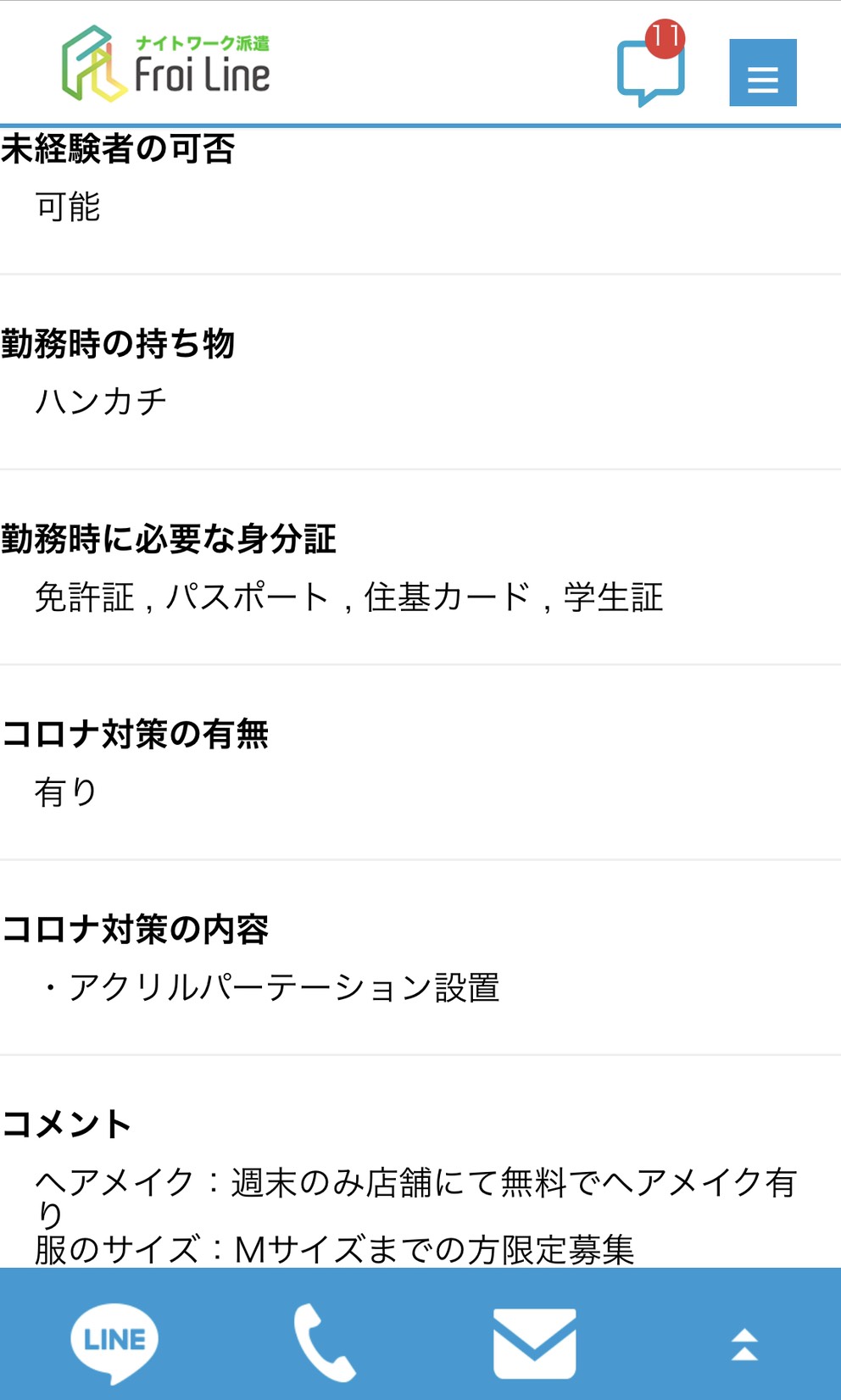Jump back to the top of page
Screen dimensions: 841x1400
click(744, 1344)
